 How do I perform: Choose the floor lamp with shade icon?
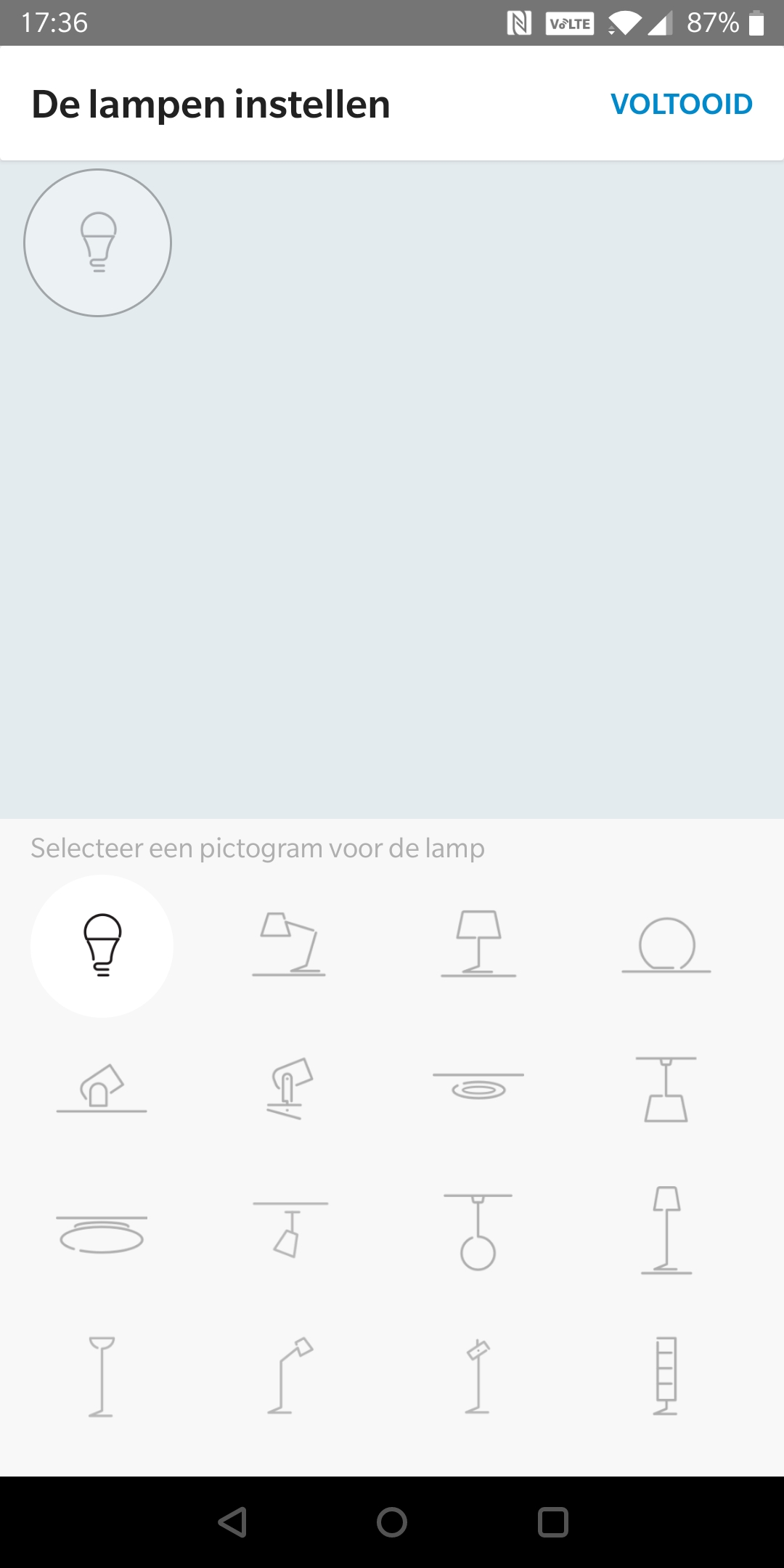(x=666, y=1230)
